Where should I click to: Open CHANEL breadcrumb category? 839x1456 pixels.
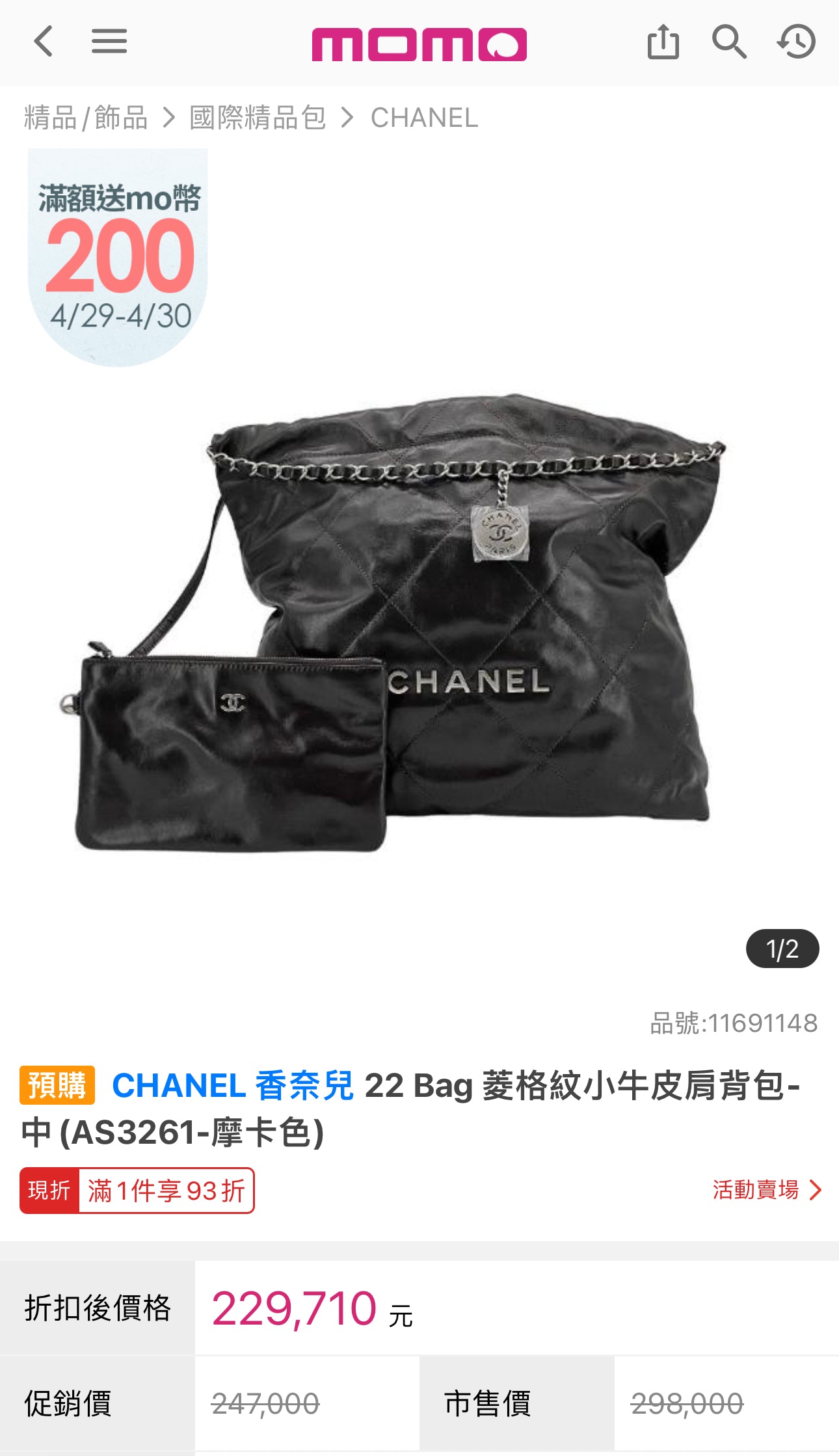(424, 118)
